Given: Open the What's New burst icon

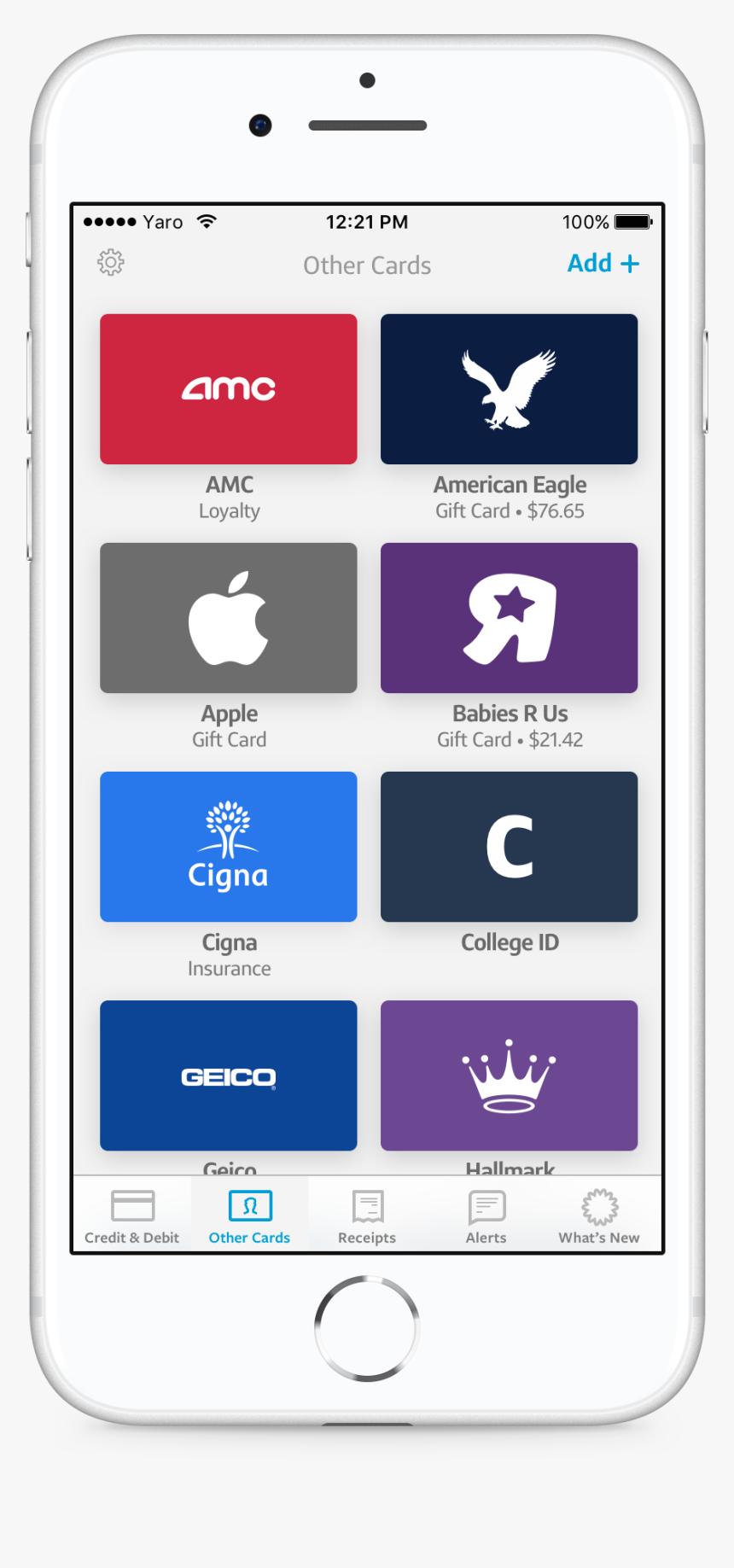Looking at the screenshot, I should [x=599, y=1206].
